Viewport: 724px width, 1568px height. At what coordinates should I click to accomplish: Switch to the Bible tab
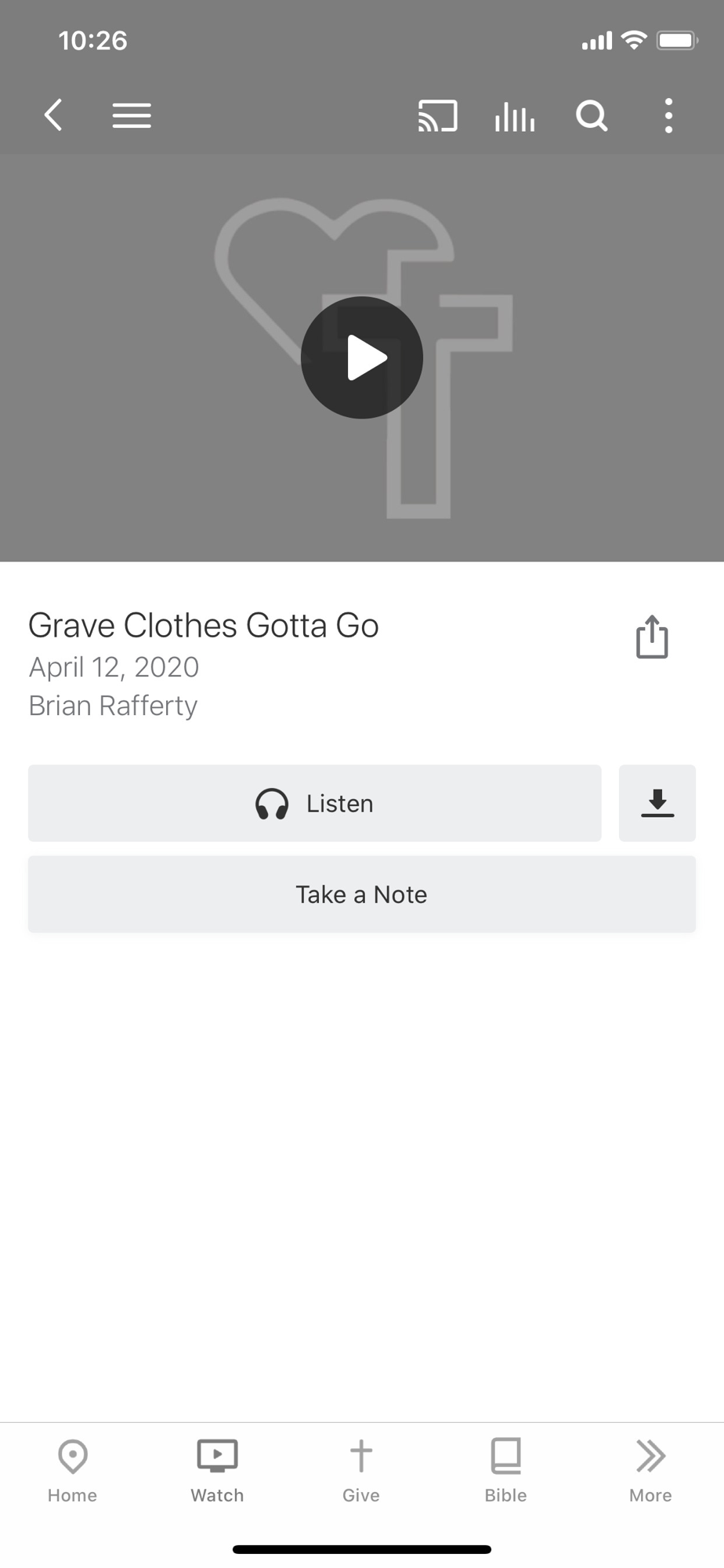tap(505, 1471)
